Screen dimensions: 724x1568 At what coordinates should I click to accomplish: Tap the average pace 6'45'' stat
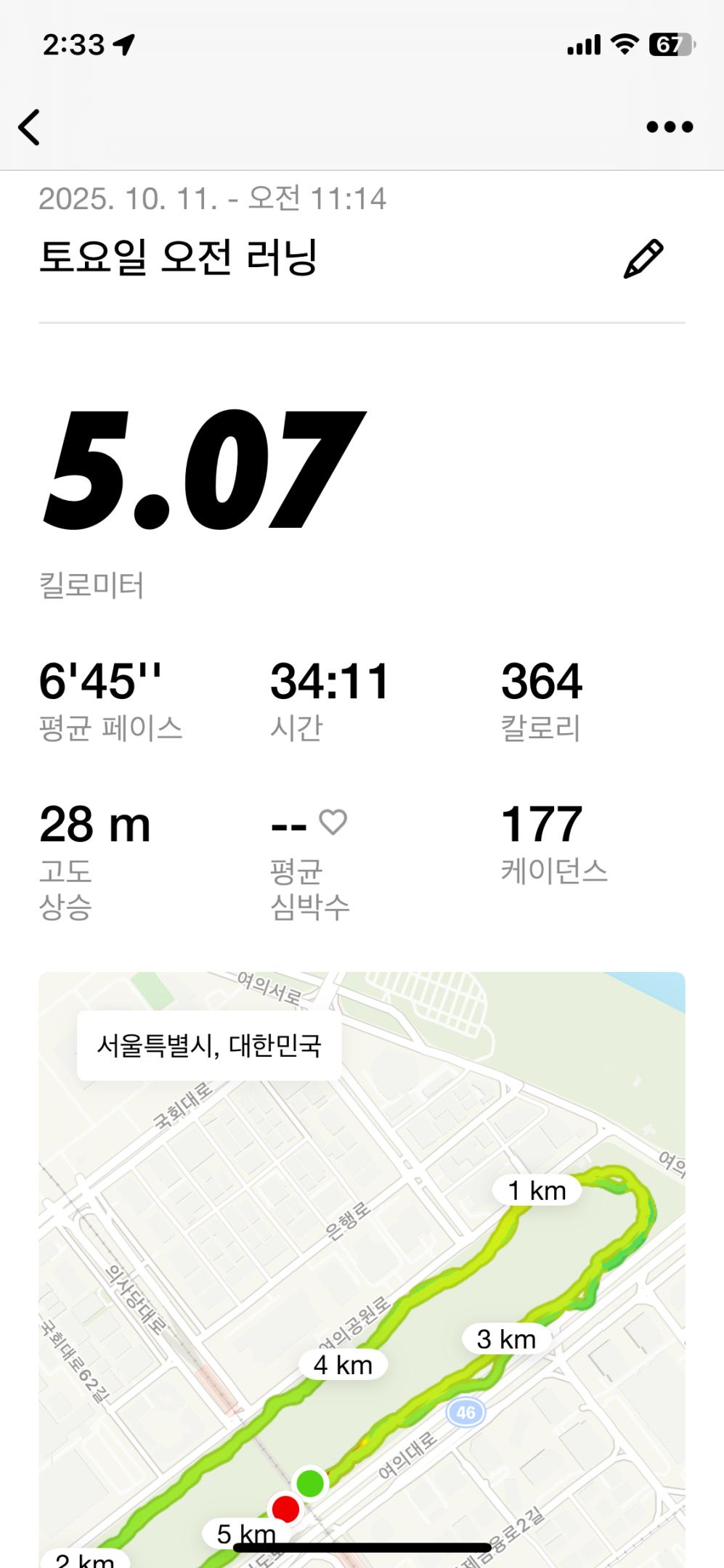102,679
